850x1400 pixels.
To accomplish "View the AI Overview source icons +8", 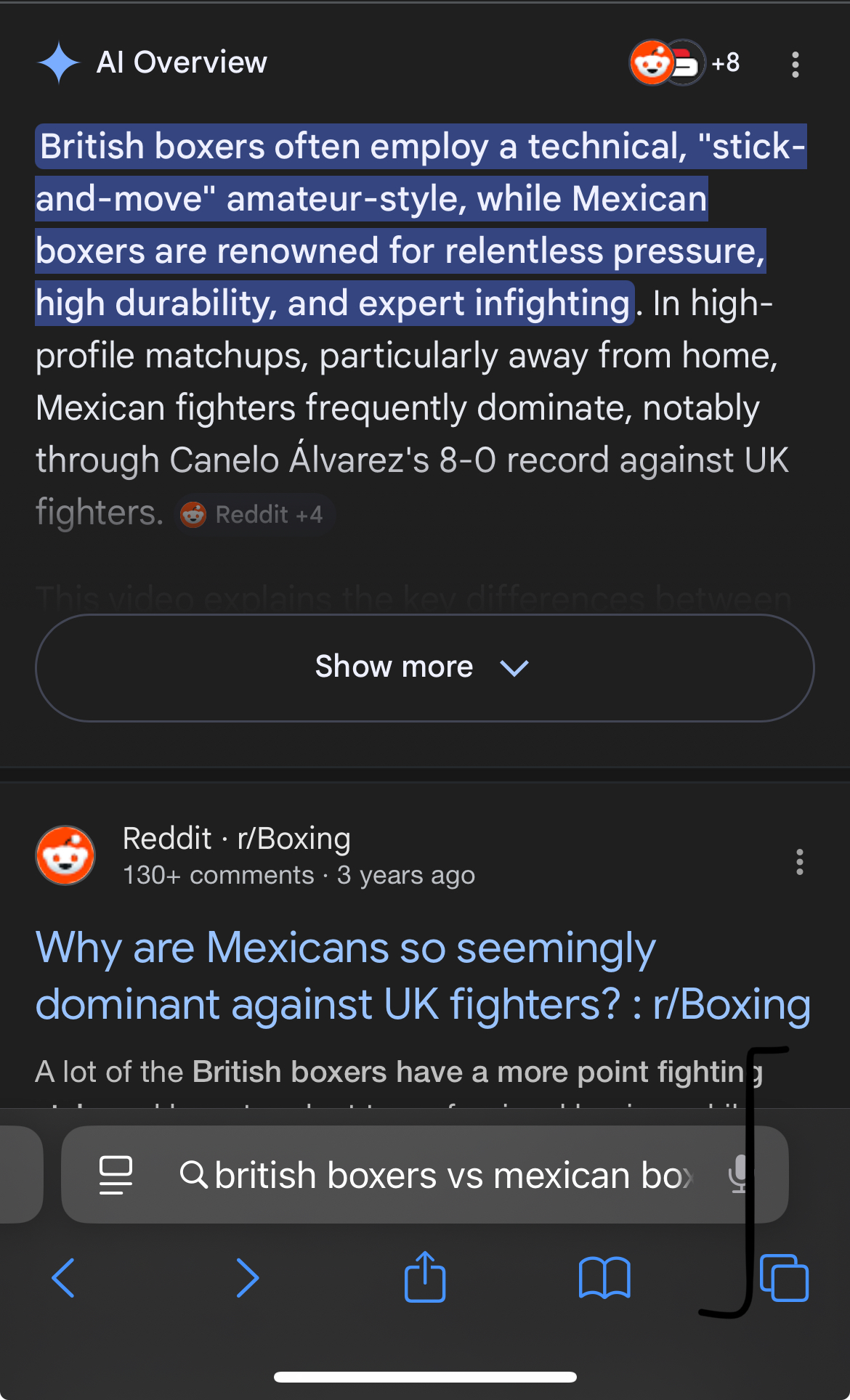I will 684,63.
